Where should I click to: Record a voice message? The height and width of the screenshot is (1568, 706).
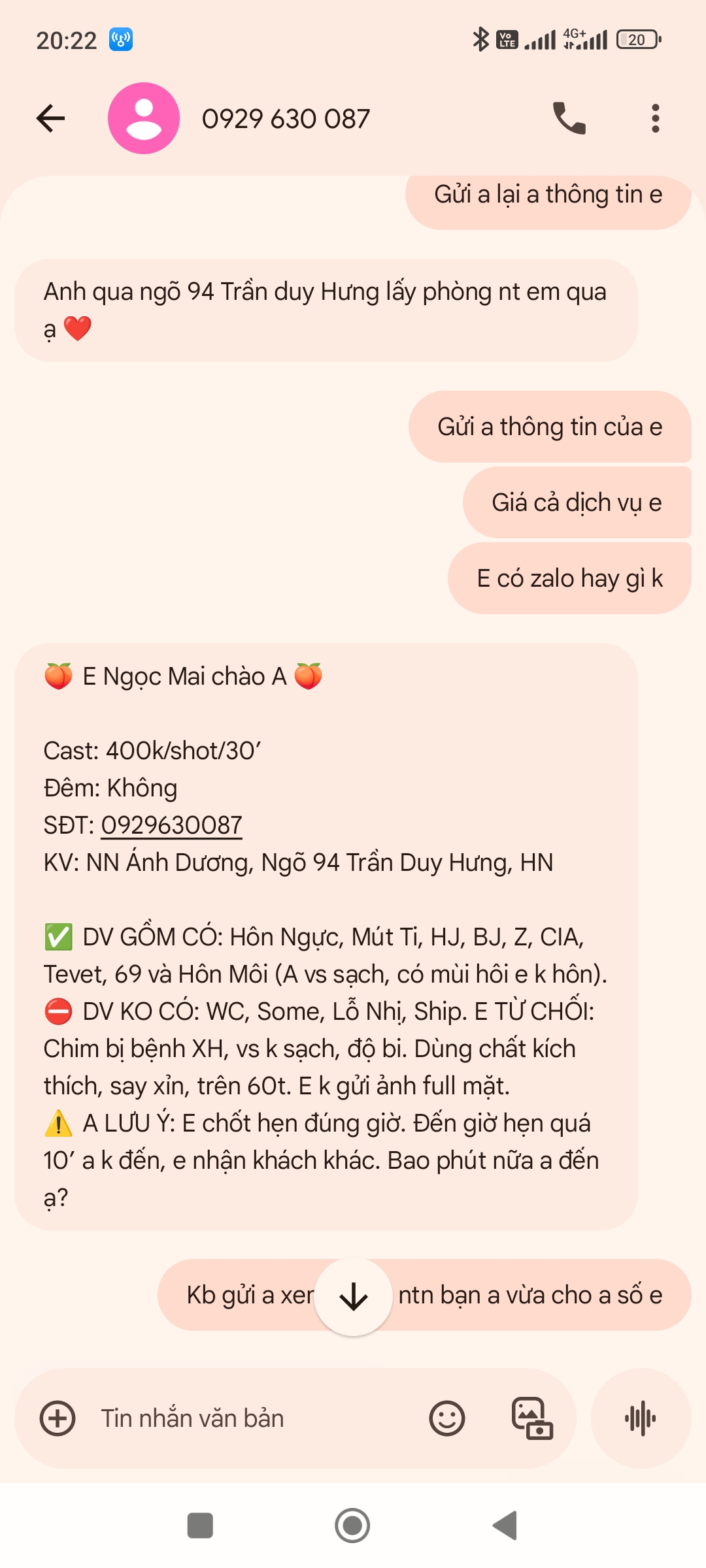[x=641, y=1418]
